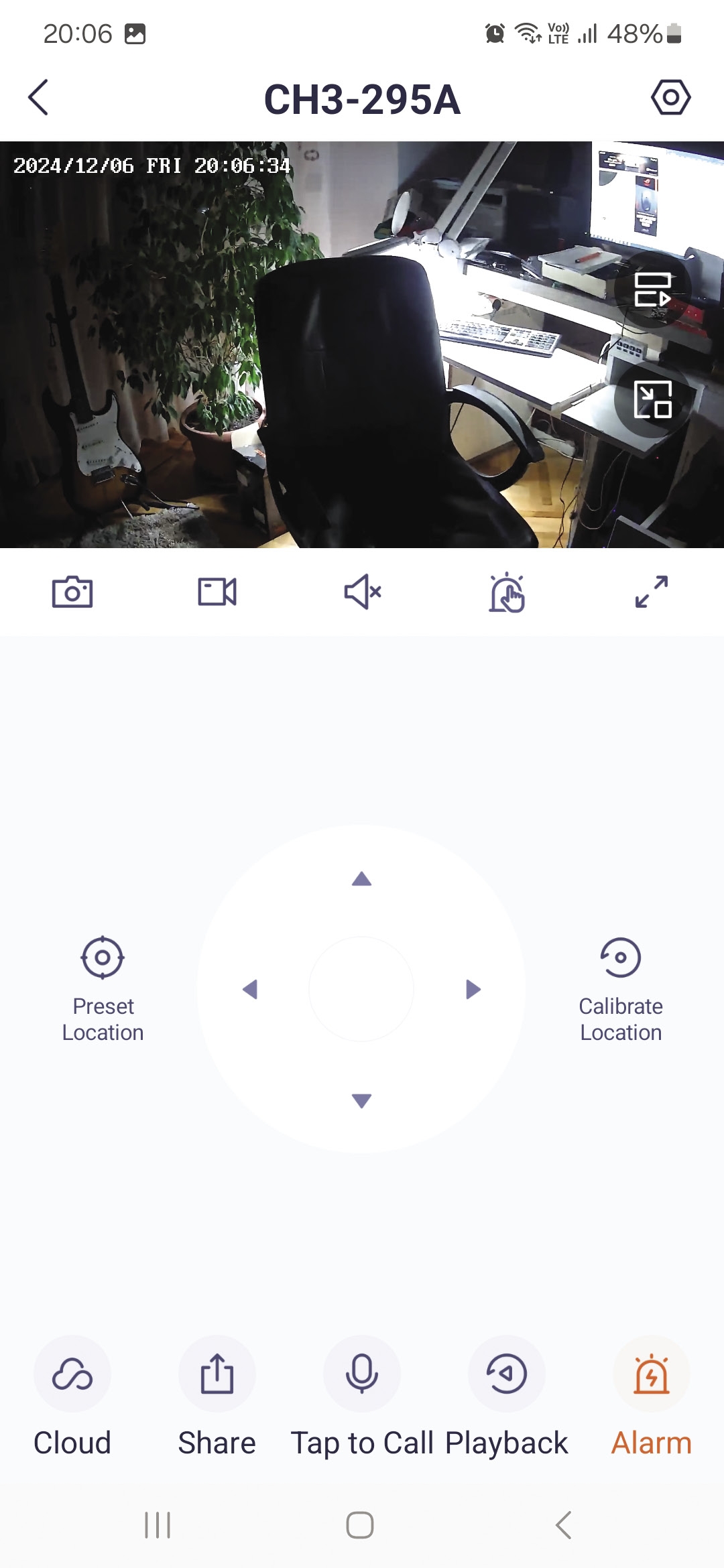Viewport: 724px width, 1568px height.
Task: Expand the video to full screen
Action: (652, 592)
